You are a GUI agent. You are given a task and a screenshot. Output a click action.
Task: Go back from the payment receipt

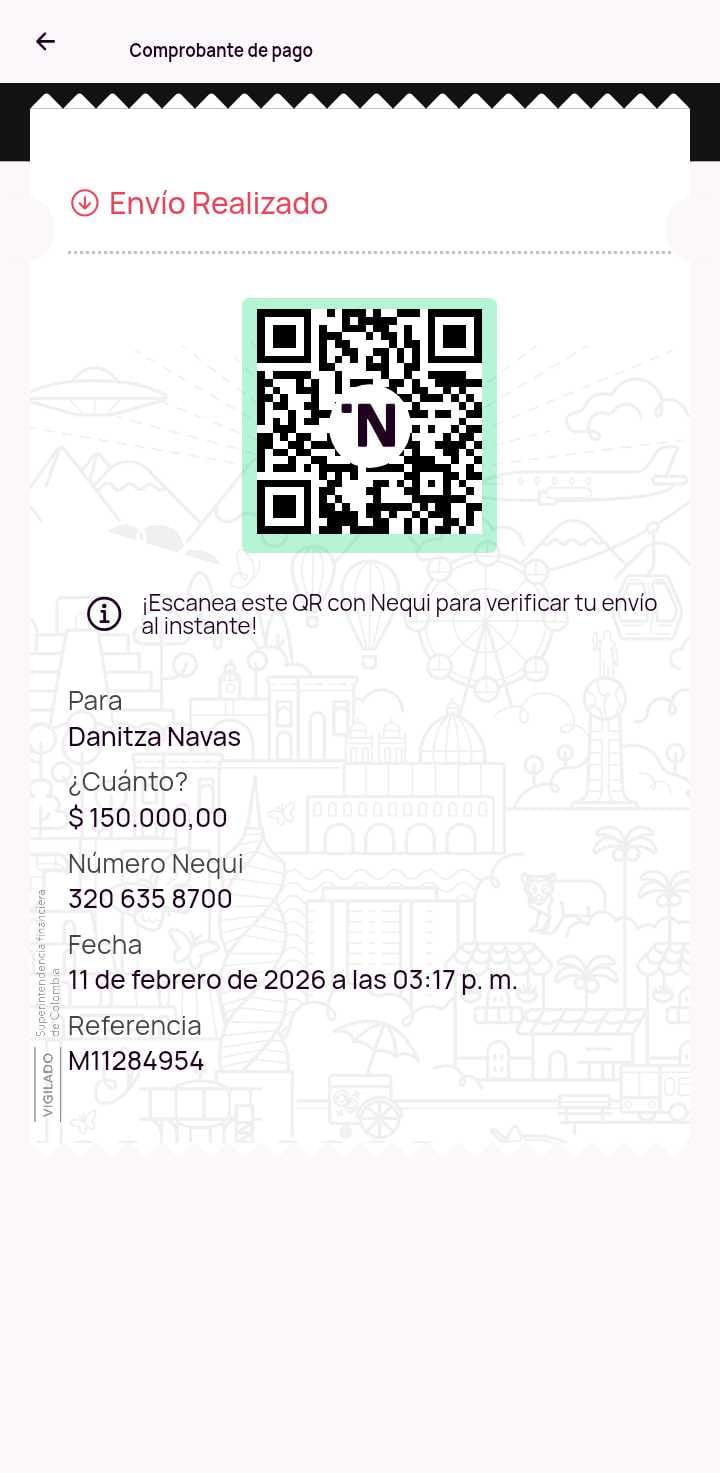pos(45,41)
